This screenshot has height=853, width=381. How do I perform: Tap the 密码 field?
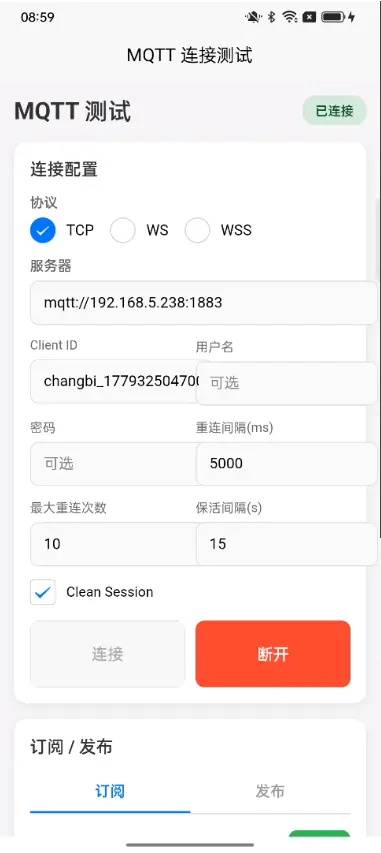[x=114, y=463]
